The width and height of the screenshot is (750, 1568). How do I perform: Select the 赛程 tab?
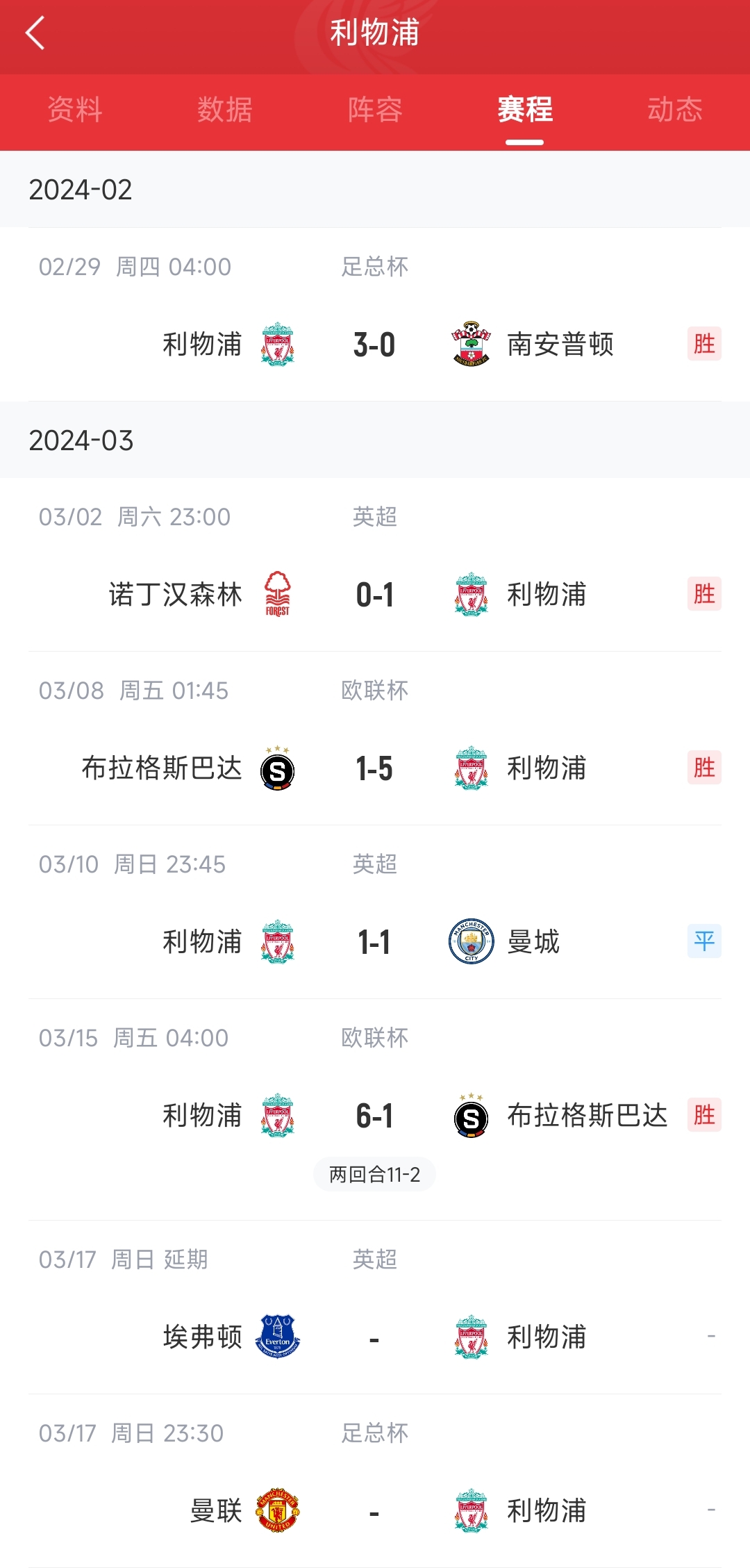pos(525,110)
